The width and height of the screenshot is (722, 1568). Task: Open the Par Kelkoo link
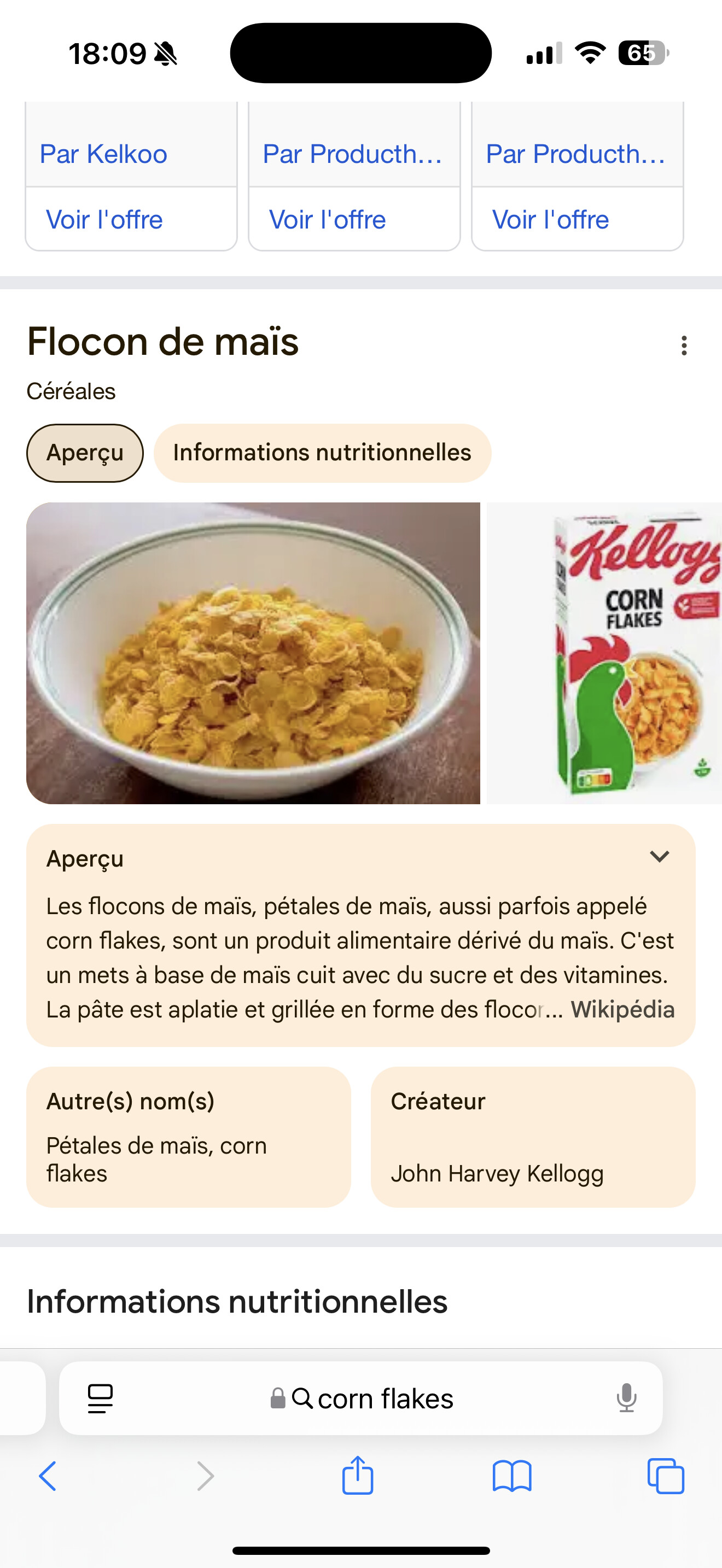pyautogui.click(x=103, y=154)
